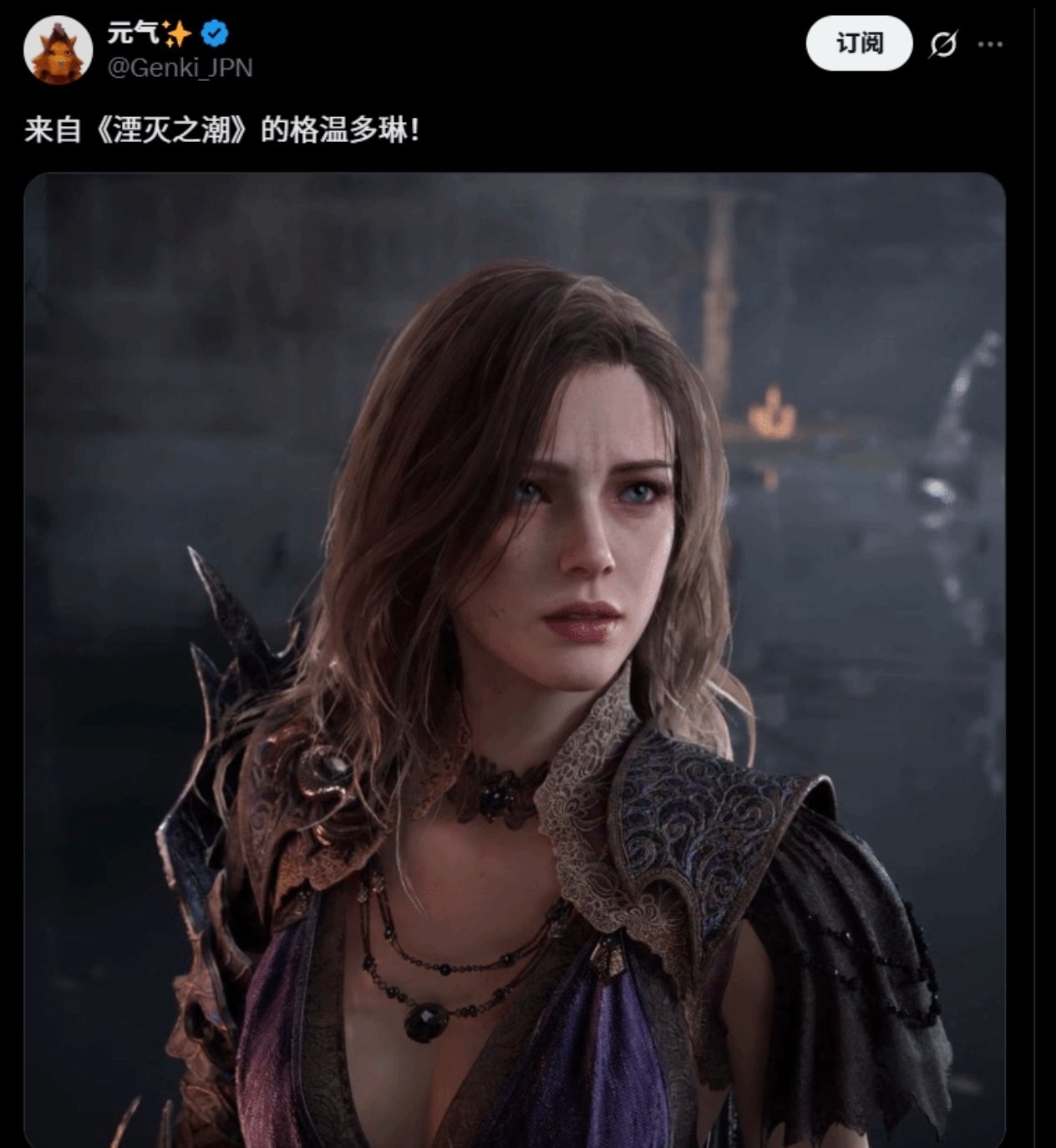Screen dimensions: 1056x1148
Task: Open the @Genki_JPN profile handle
Action: tap(180, 68)
